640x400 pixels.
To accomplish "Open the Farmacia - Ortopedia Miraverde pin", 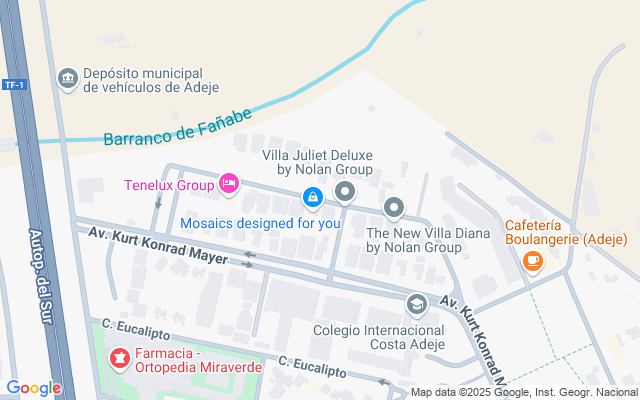I will pos(120,355).
